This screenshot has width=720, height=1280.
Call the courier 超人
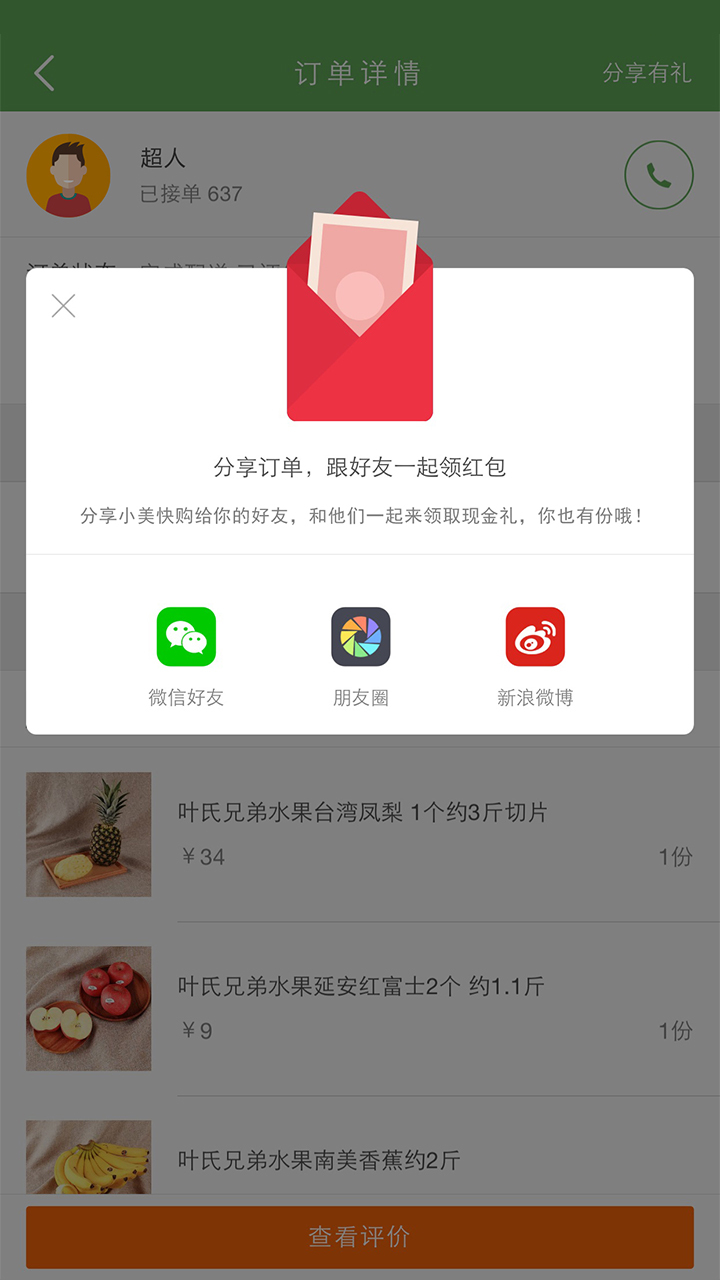pyautogui.click(x=658, y=175)
